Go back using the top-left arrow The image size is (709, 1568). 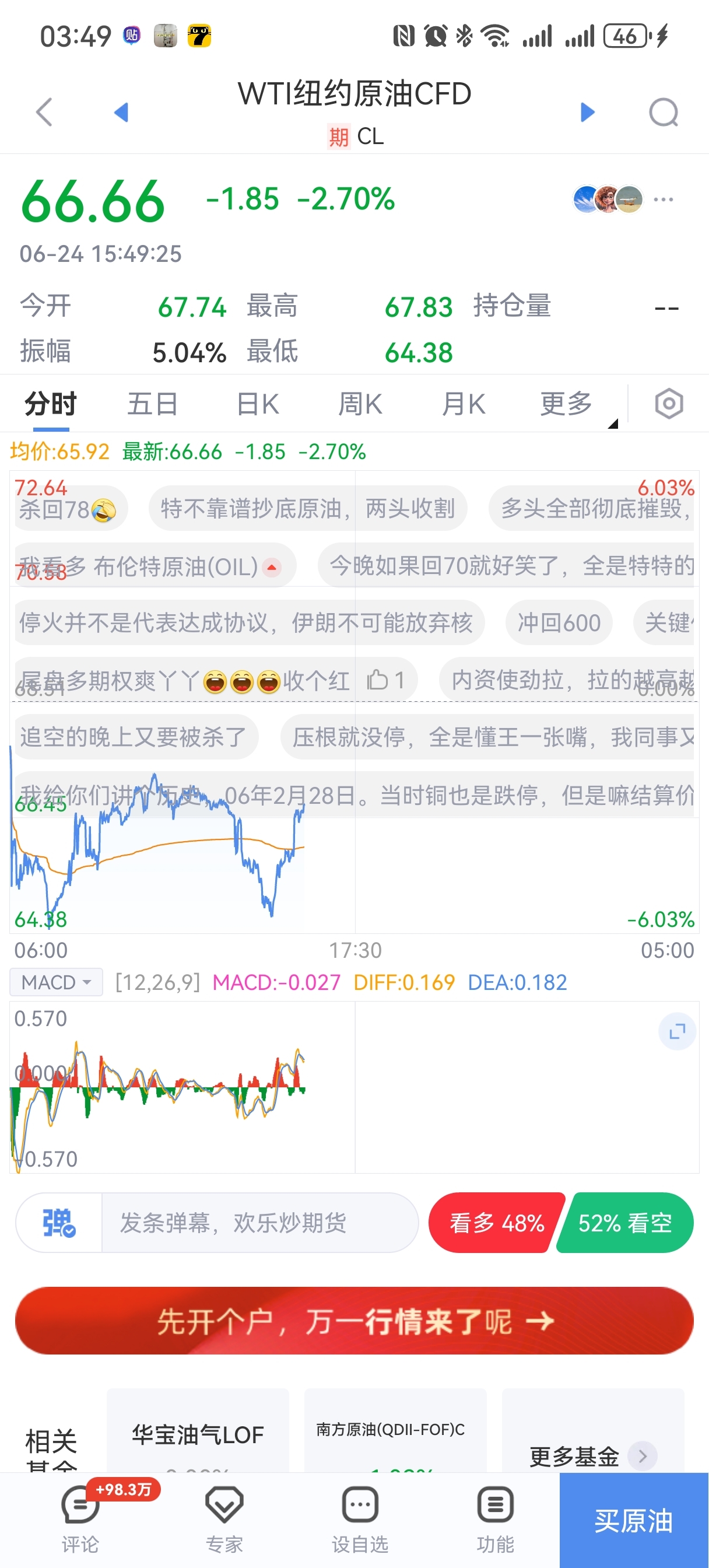point(44,112)
